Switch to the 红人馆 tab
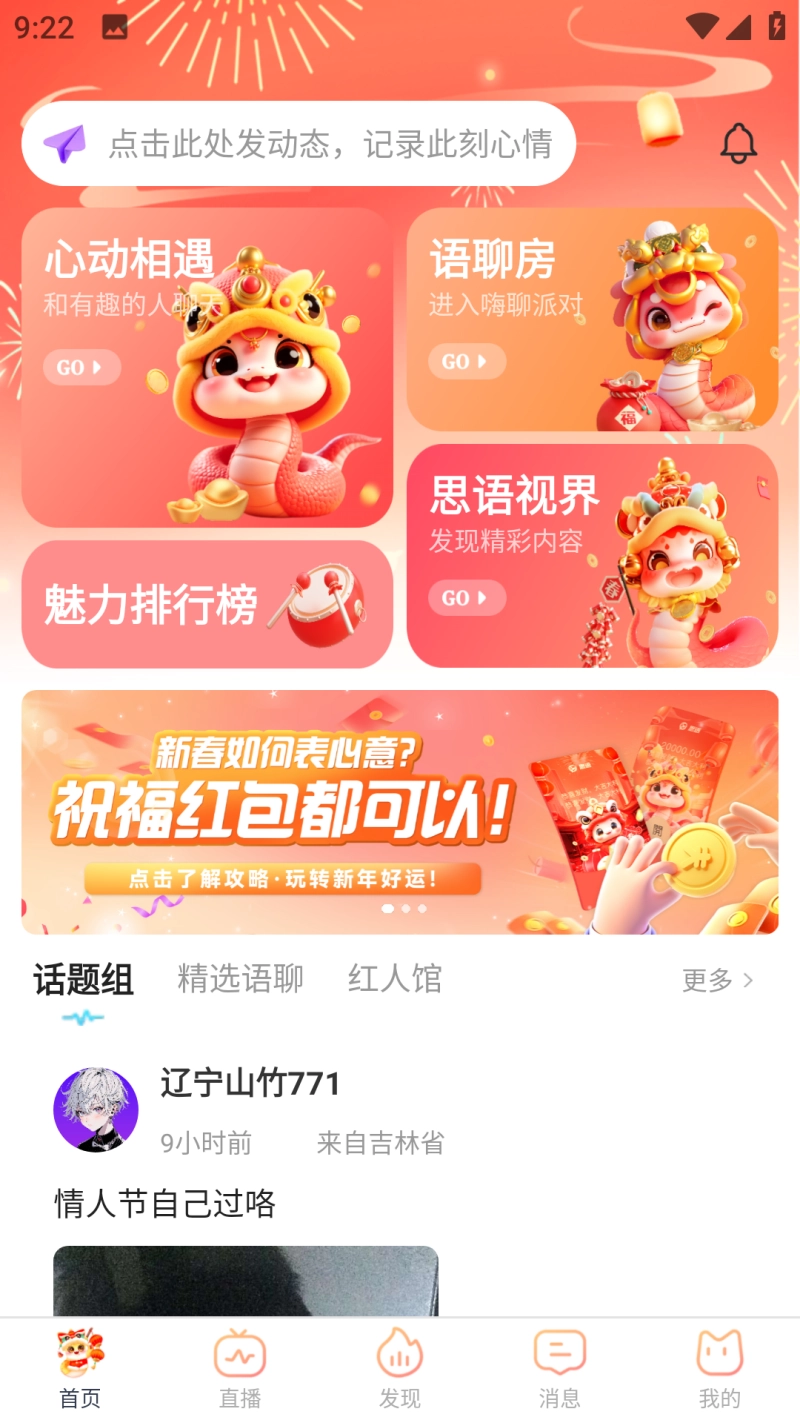This screenshot has width=800, height=1422. pos(394,979)
